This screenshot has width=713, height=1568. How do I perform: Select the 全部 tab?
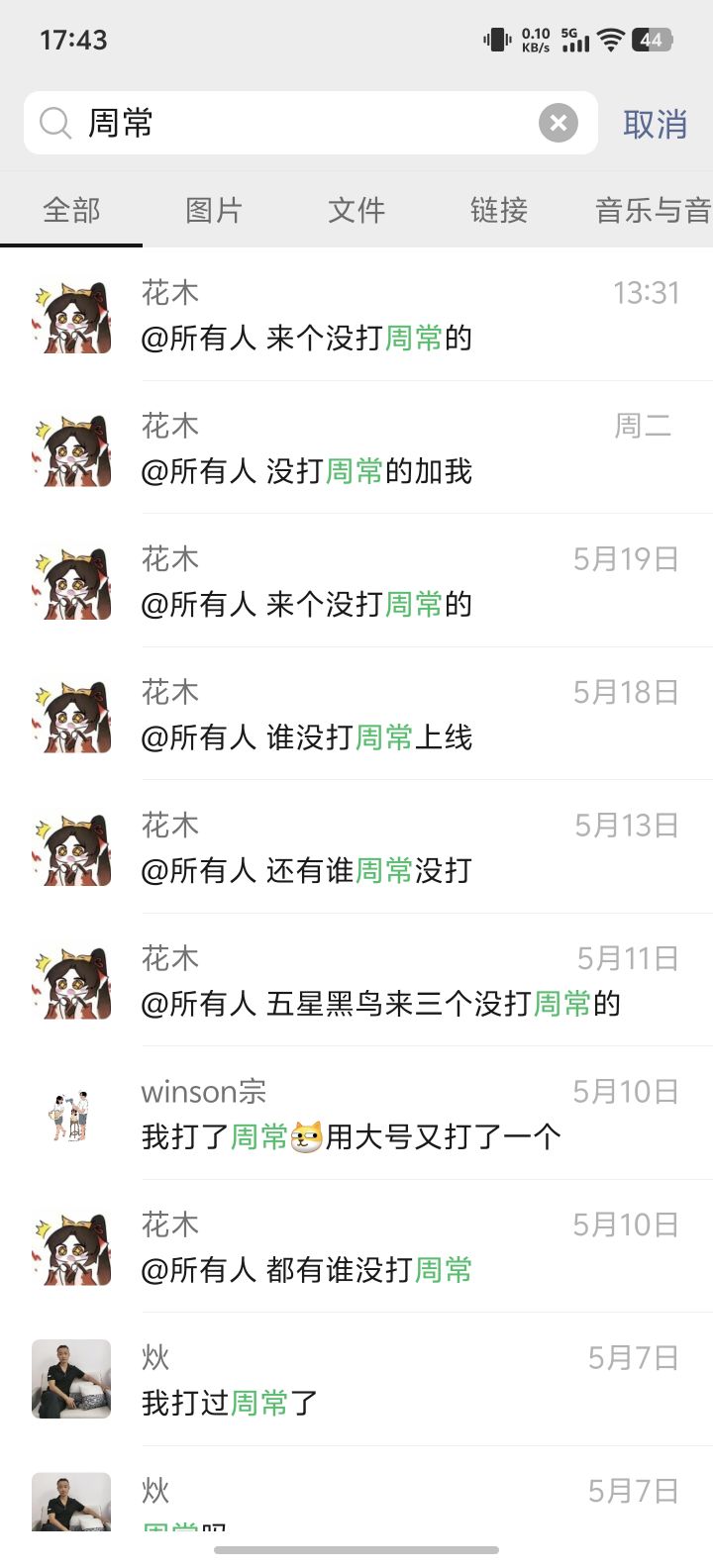coord(71,210)
